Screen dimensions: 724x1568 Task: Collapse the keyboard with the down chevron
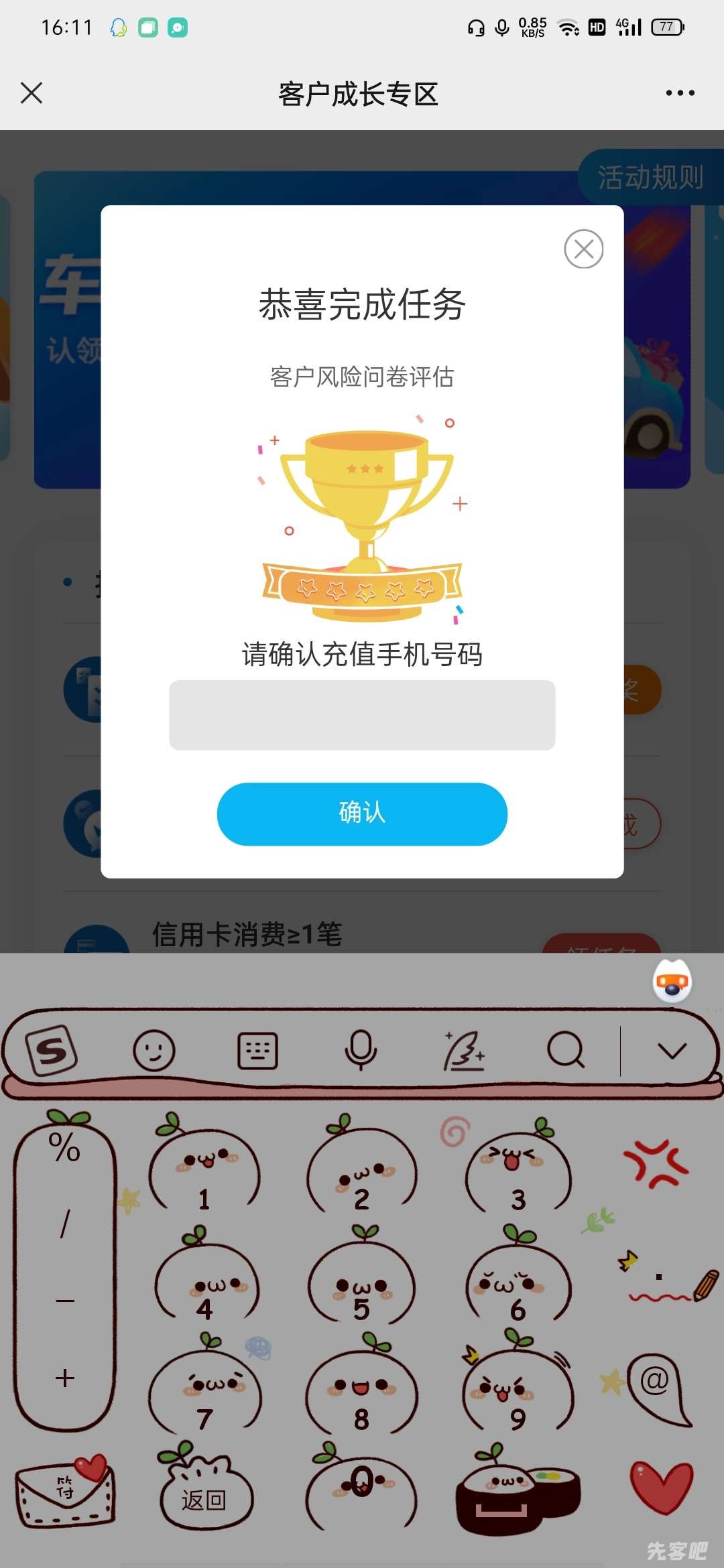coord(672,1050)
